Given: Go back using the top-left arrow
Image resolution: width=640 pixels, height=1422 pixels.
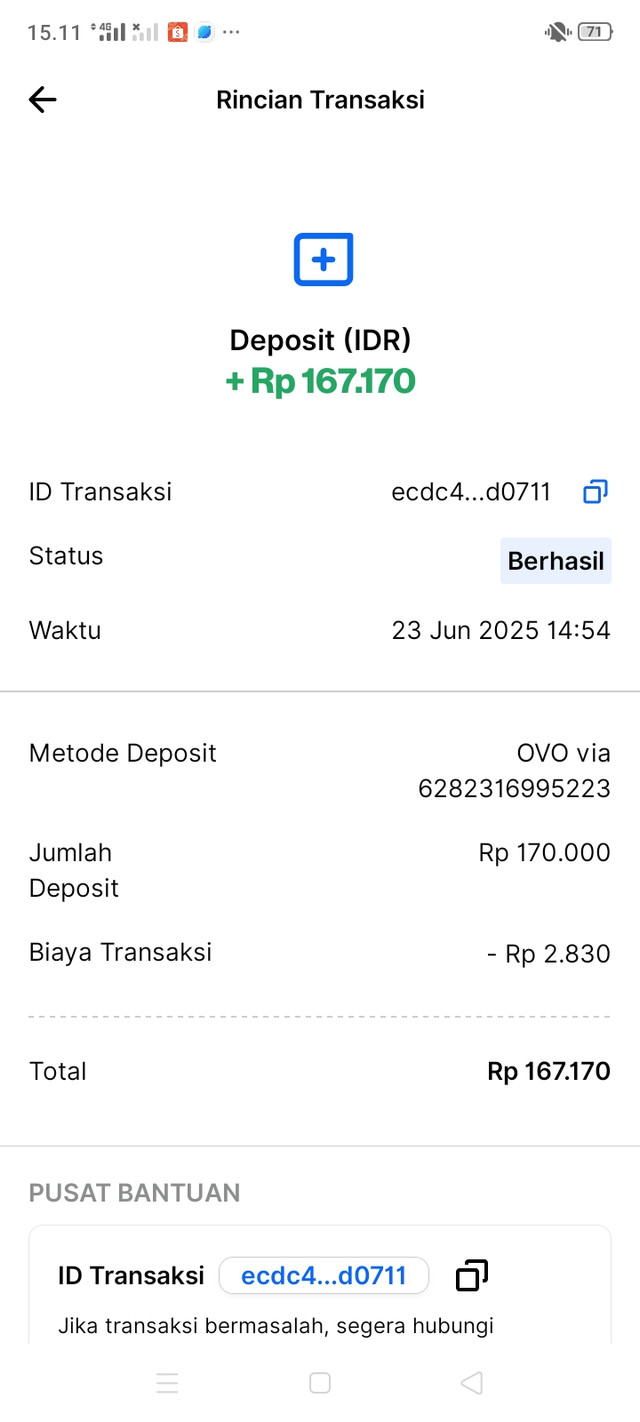Looking at the screenshot, I should 43,99.
